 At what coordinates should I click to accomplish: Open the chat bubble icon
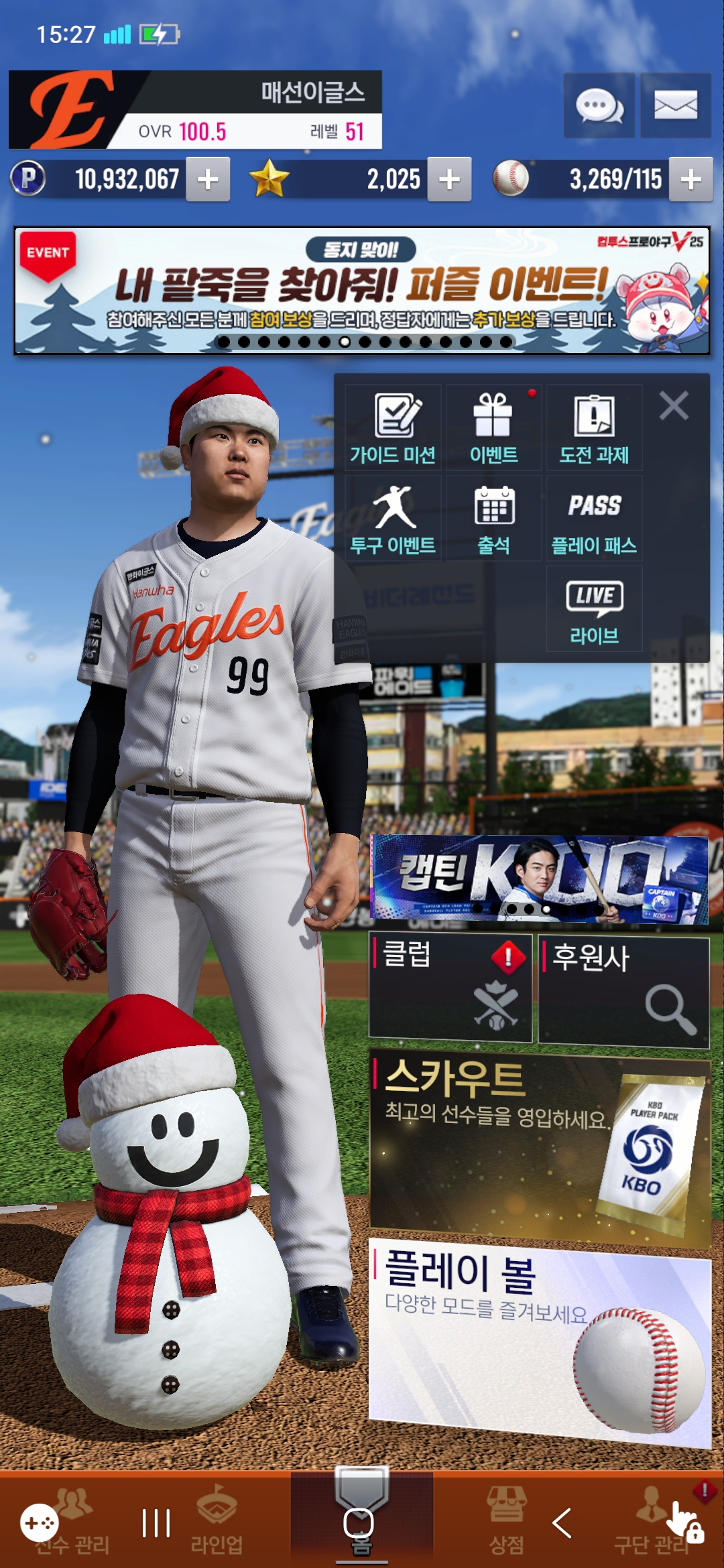coord(599,106)
